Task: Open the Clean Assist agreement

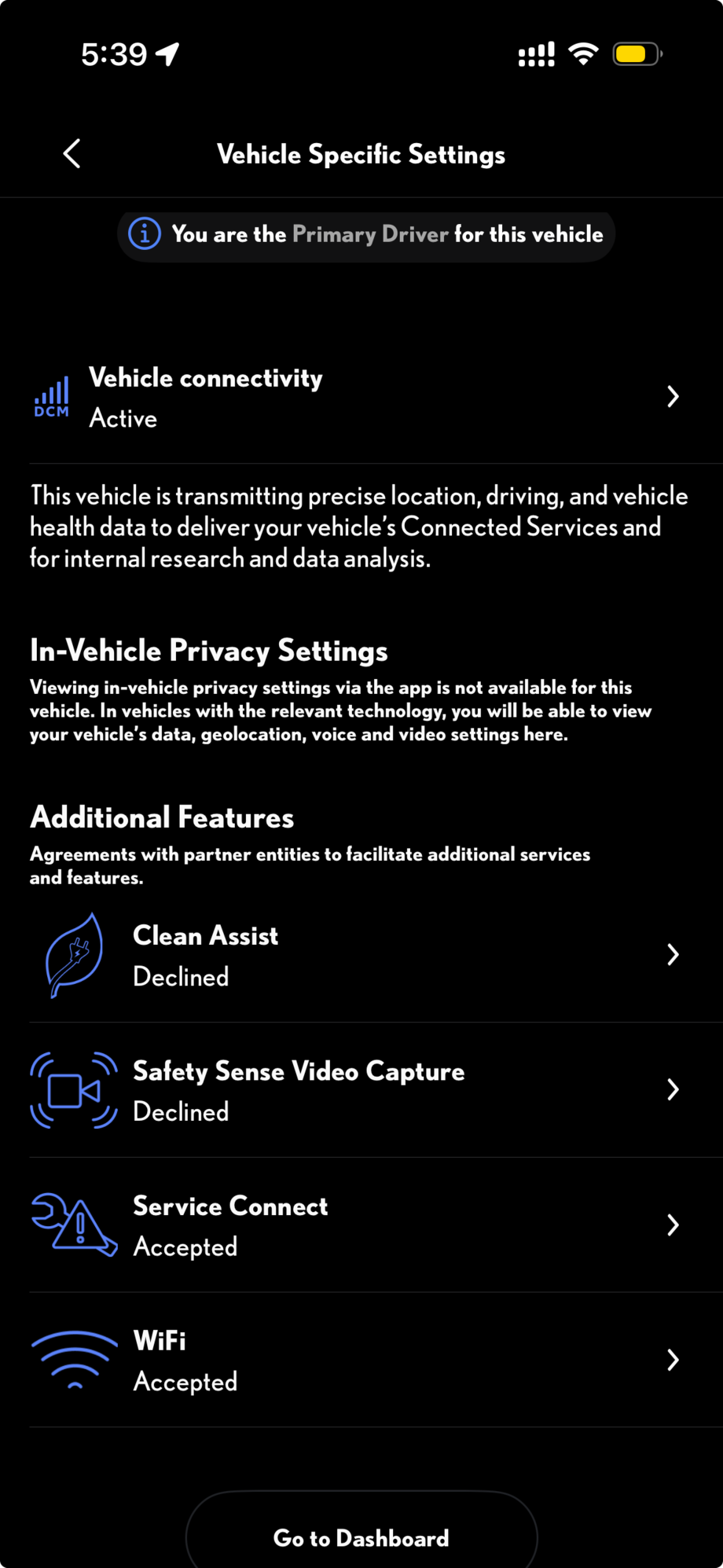Action: coord(361,955)
